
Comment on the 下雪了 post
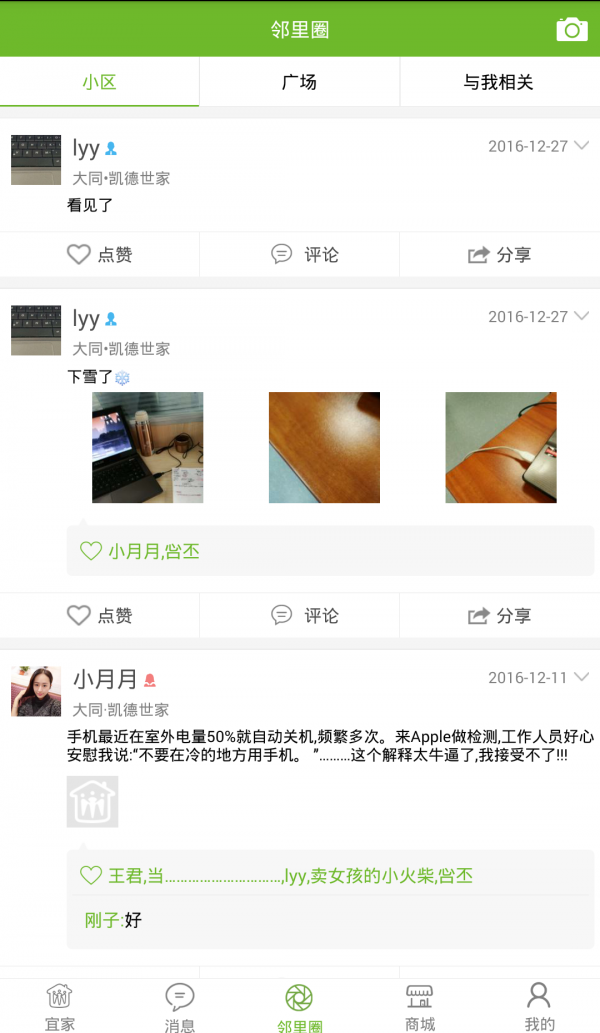coord(305,616)
